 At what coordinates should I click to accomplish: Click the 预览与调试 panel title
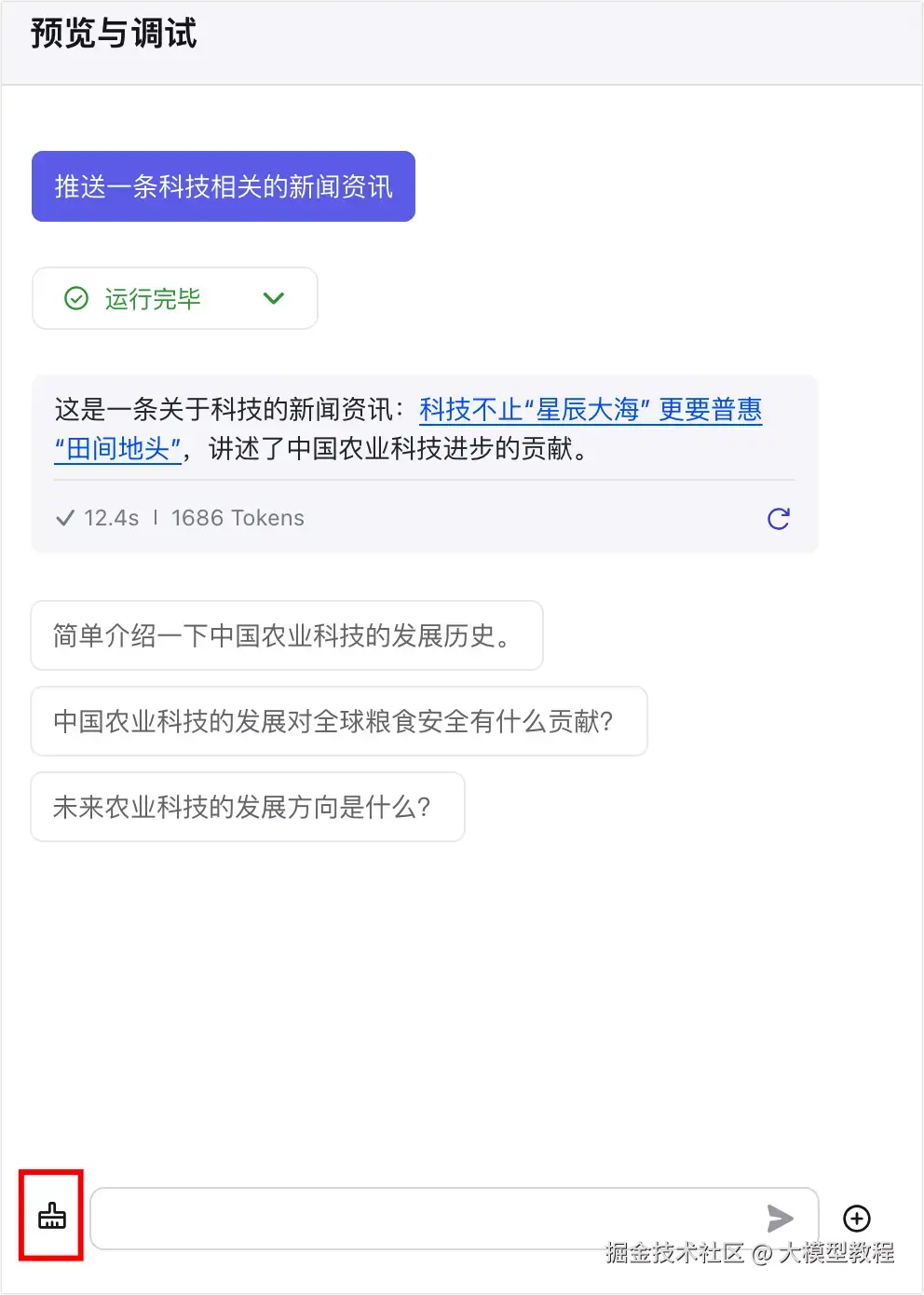point(112,33)
